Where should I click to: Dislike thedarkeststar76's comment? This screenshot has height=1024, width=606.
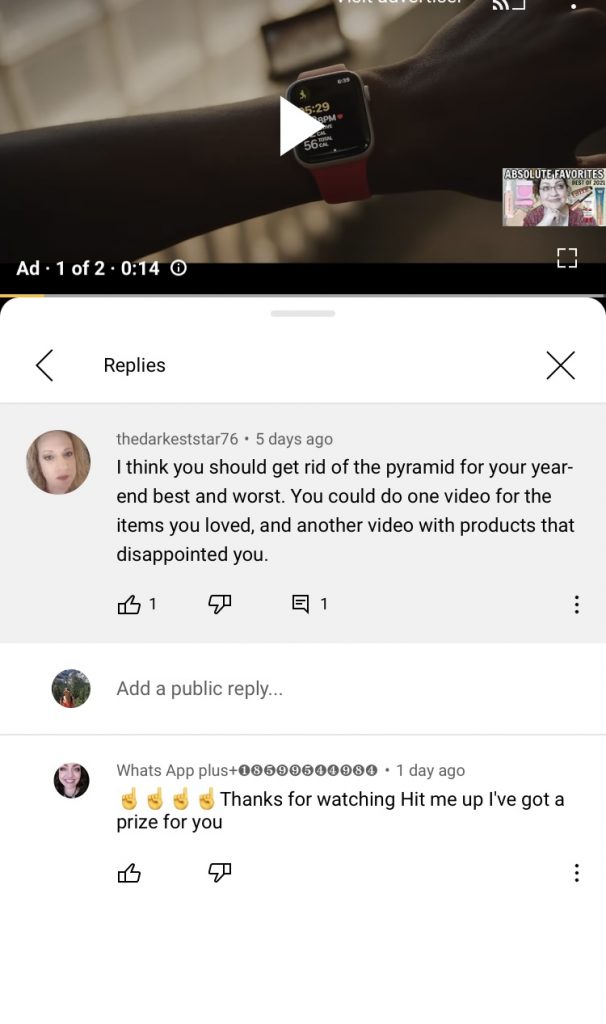point(219,605)
